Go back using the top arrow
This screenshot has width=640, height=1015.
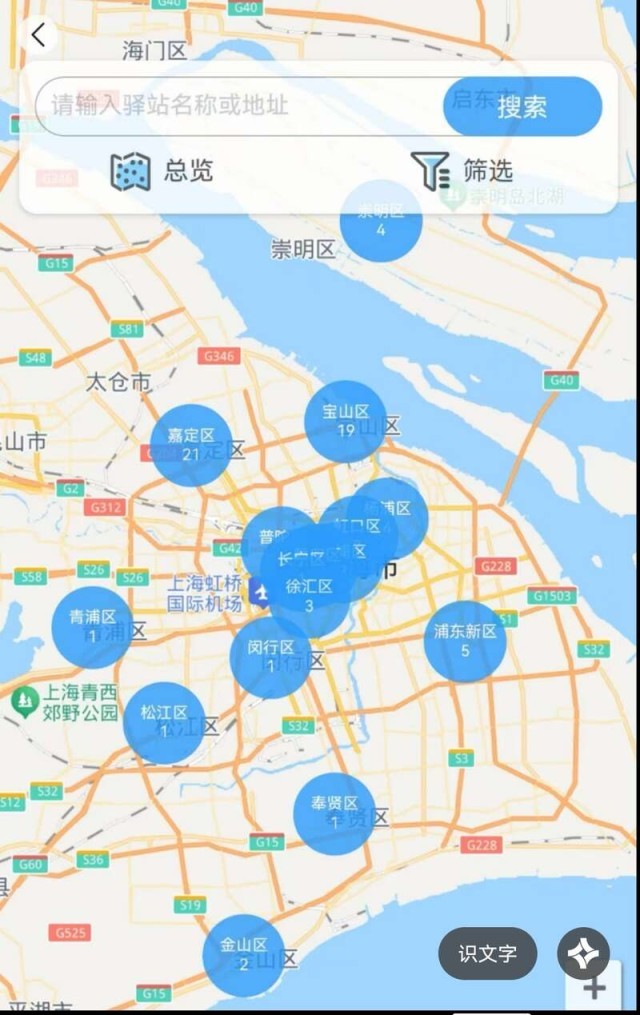(x=38, y=36)
